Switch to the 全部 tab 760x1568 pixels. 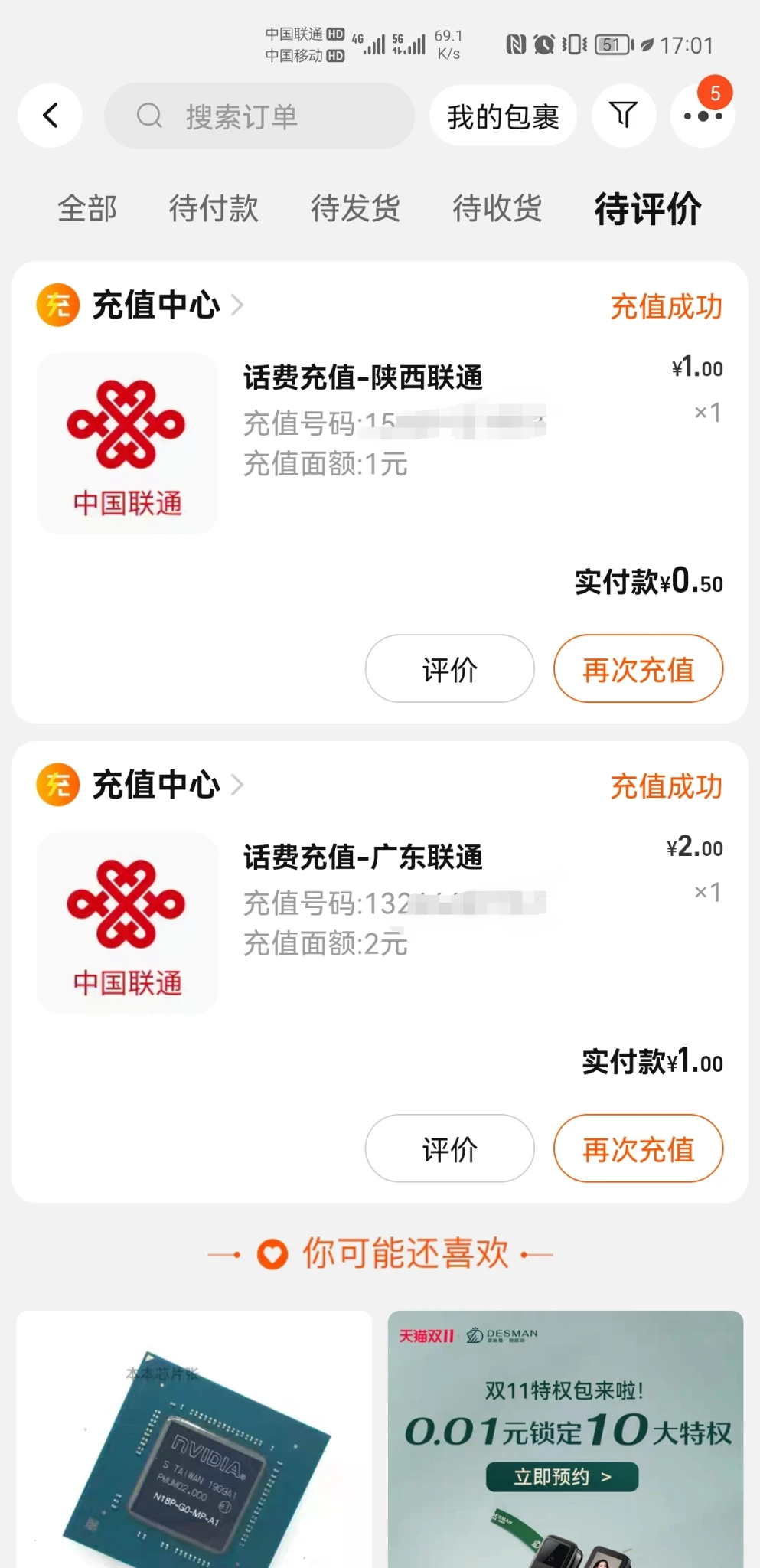[x=87, y=208]
